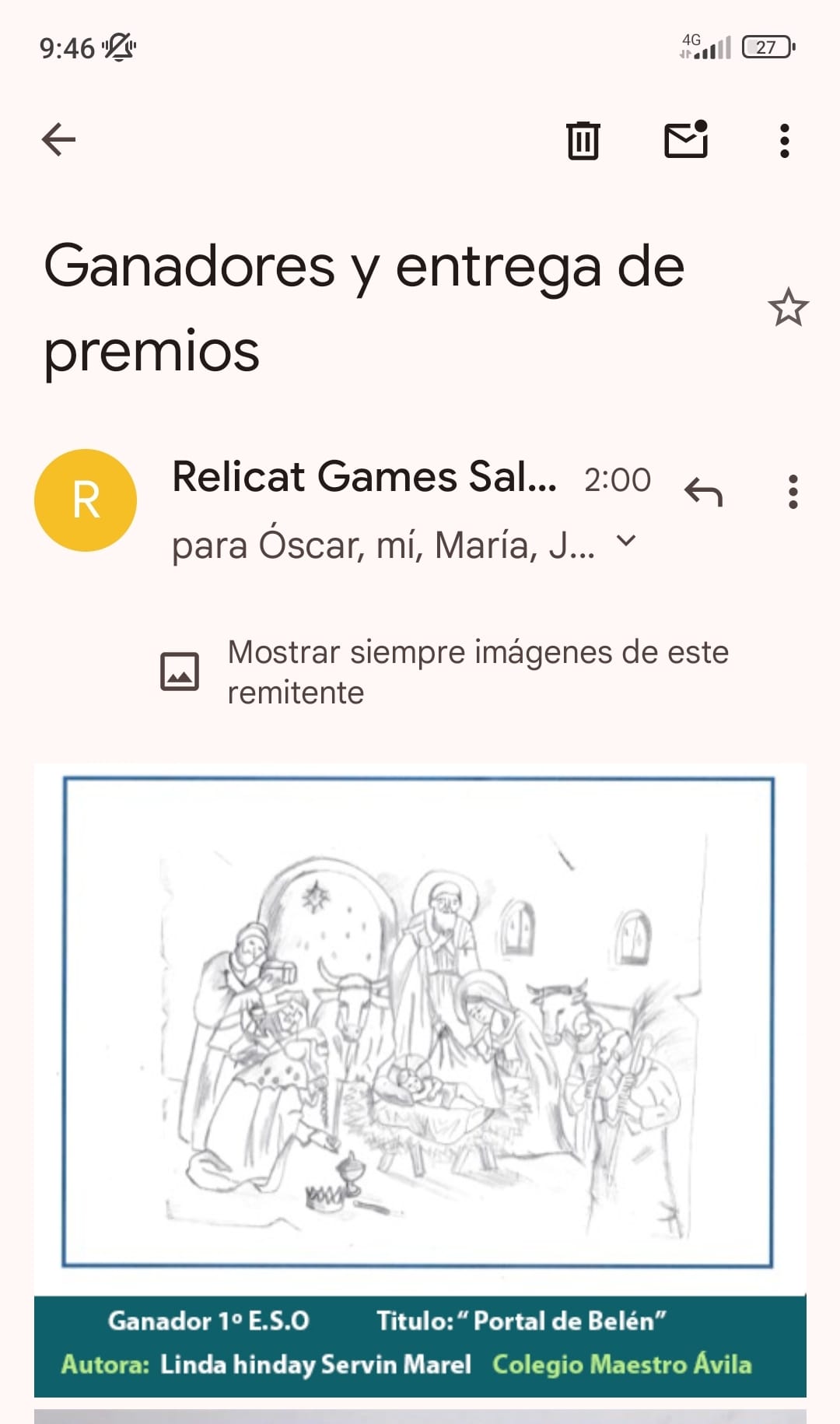Delete this email
Screen dimensions: 840x1424
pyautogui.click(x=583, y=141)
